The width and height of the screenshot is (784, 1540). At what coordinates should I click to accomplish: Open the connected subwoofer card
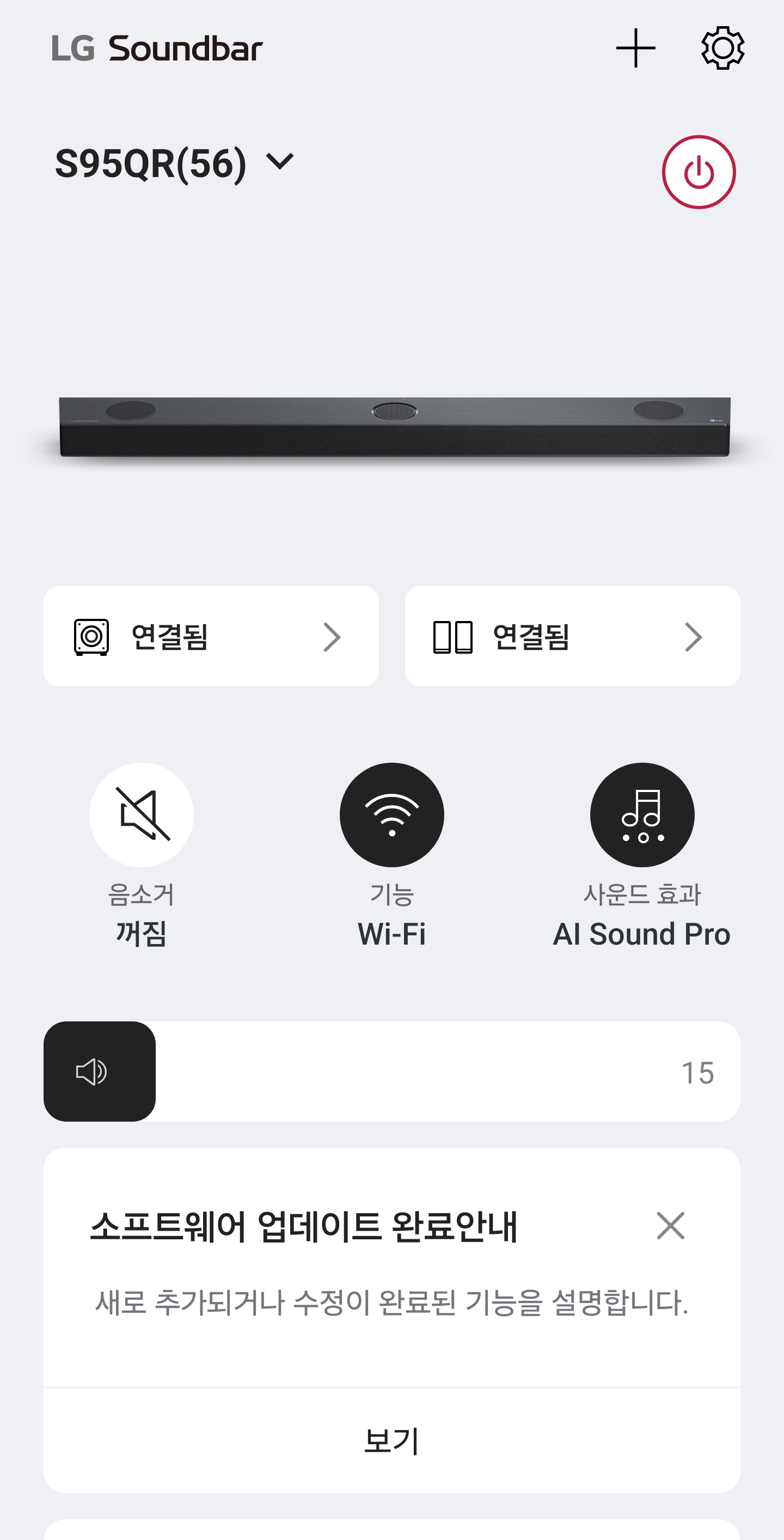211,636
